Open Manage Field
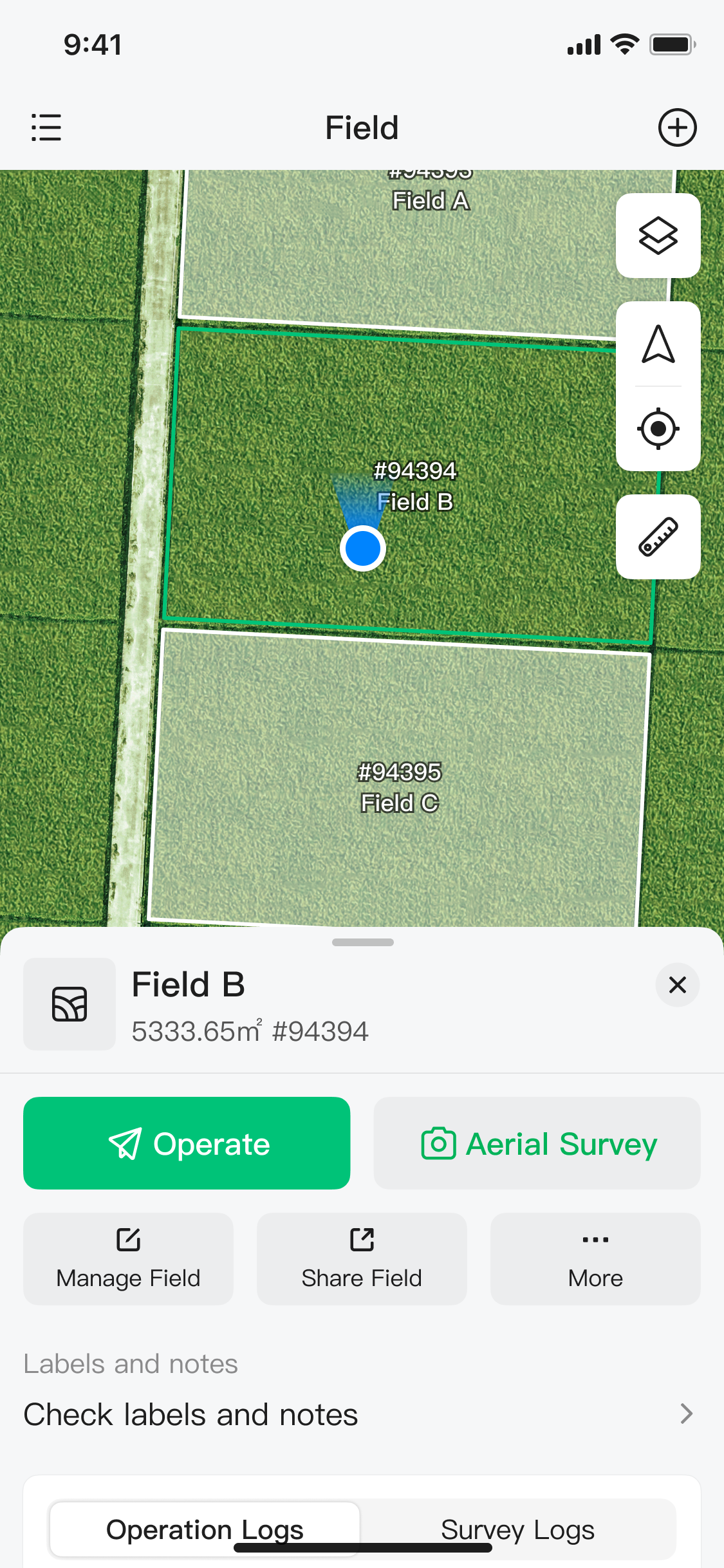 tap(128, 1259)
